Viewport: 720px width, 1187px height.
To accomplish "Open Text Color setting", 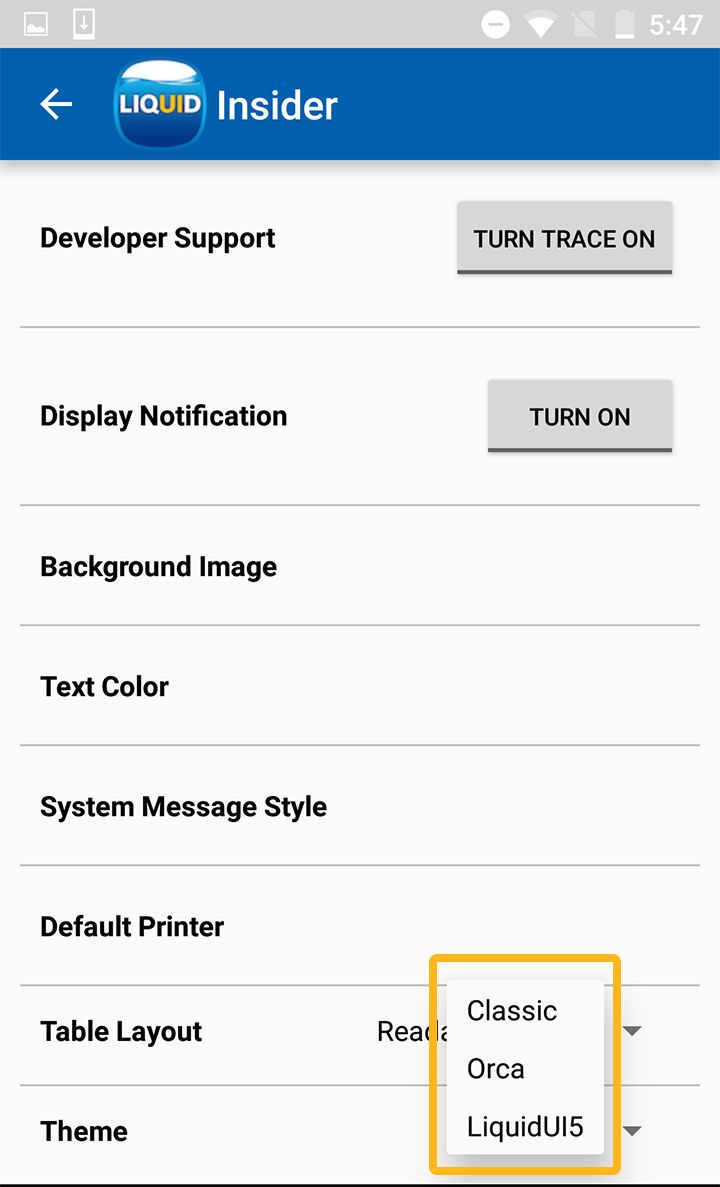I will tap(105, 687).
